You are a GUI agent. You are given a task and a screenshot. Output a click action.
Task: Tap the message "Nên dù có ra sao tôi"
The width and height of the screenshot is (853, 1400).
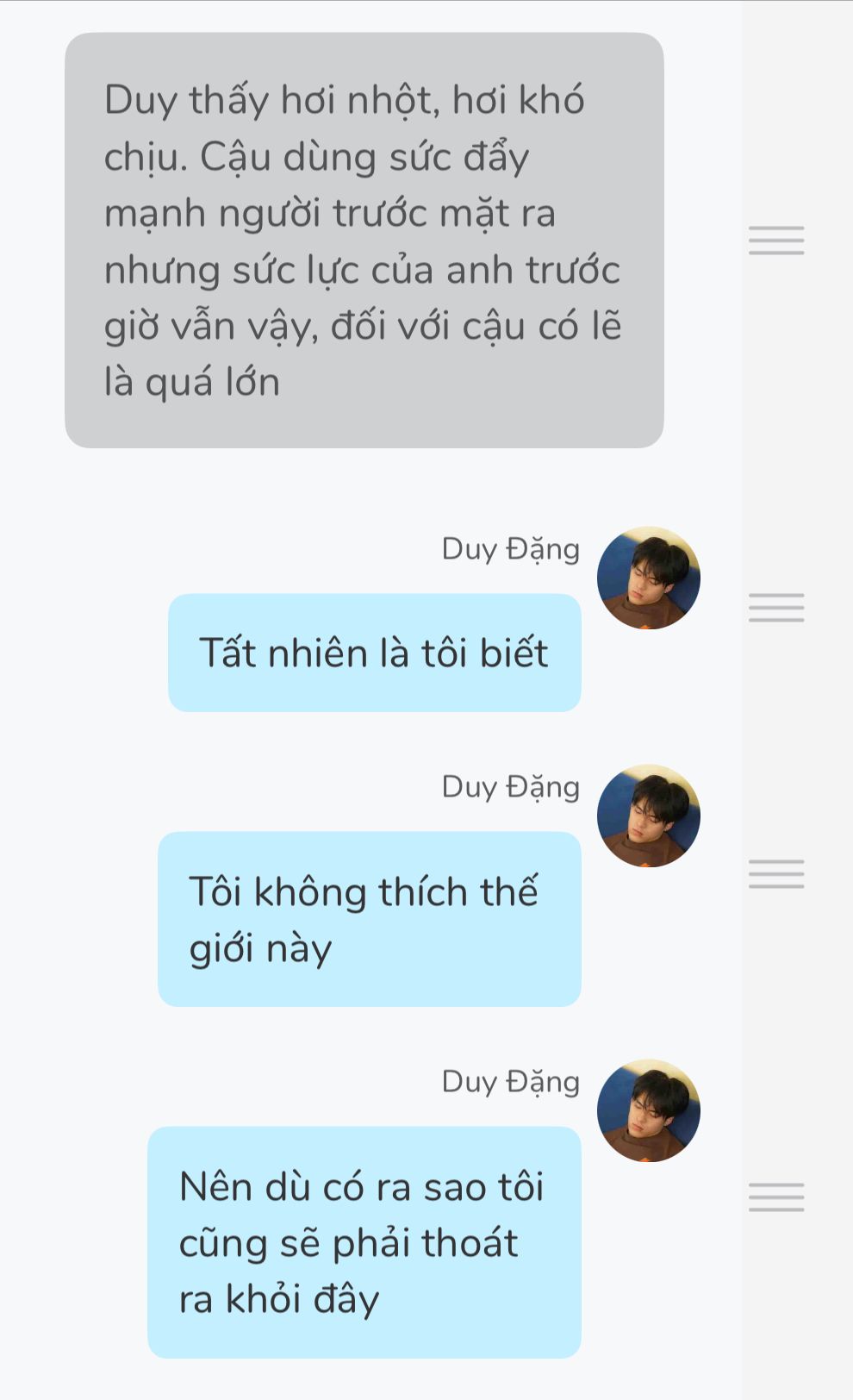(x=364, y=1242)
